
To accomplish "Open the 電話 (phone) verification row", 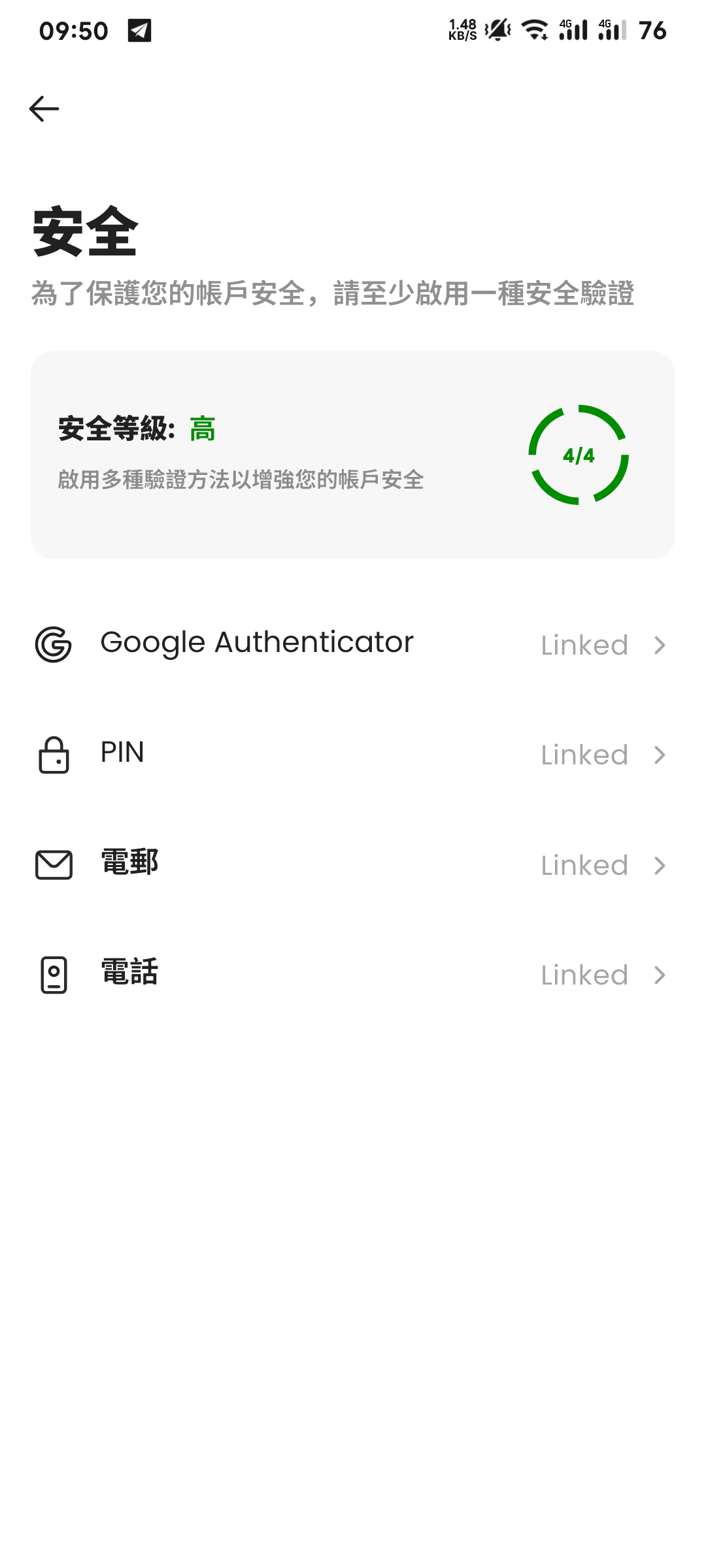I will tap(353, 975).
